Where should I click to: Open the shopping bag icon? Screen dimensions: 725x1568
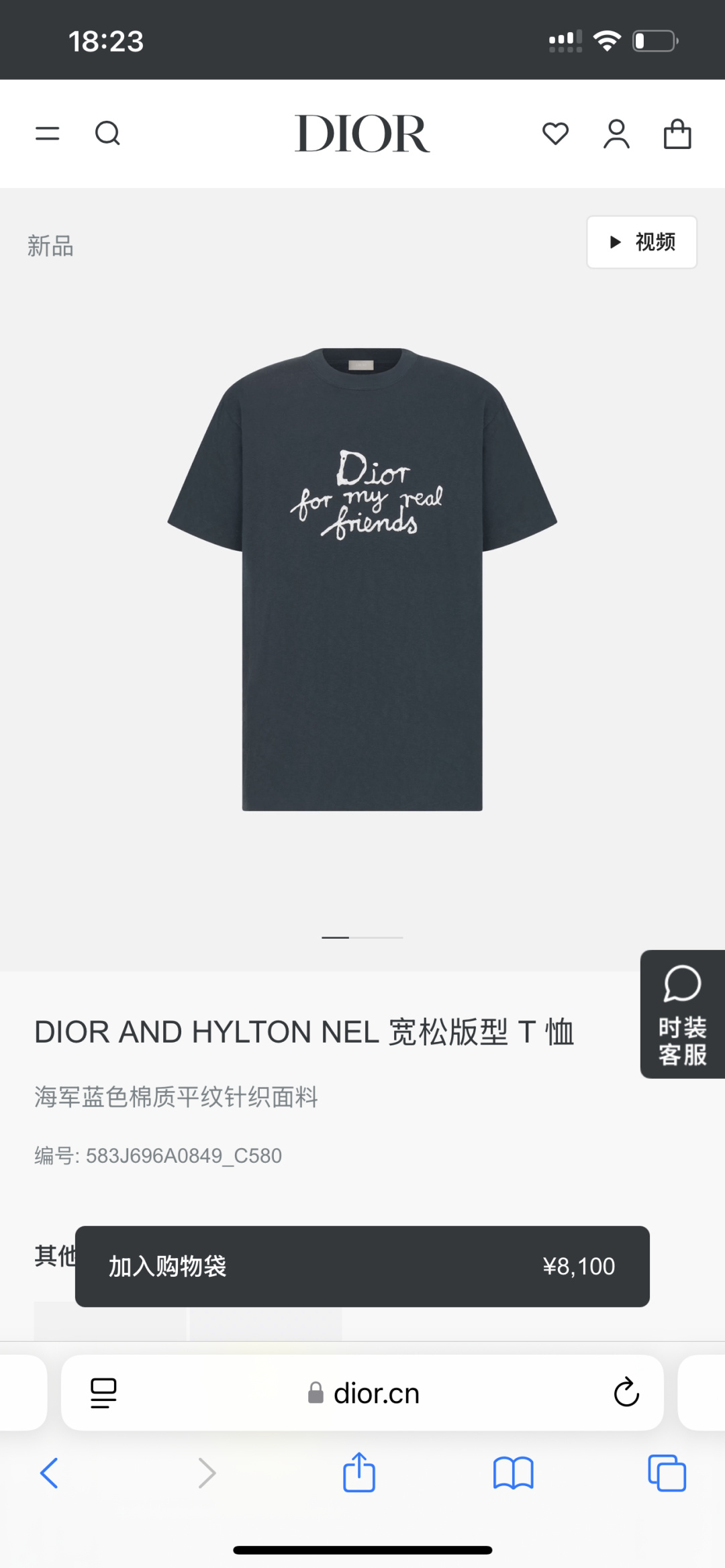click(x=677, y=134)
